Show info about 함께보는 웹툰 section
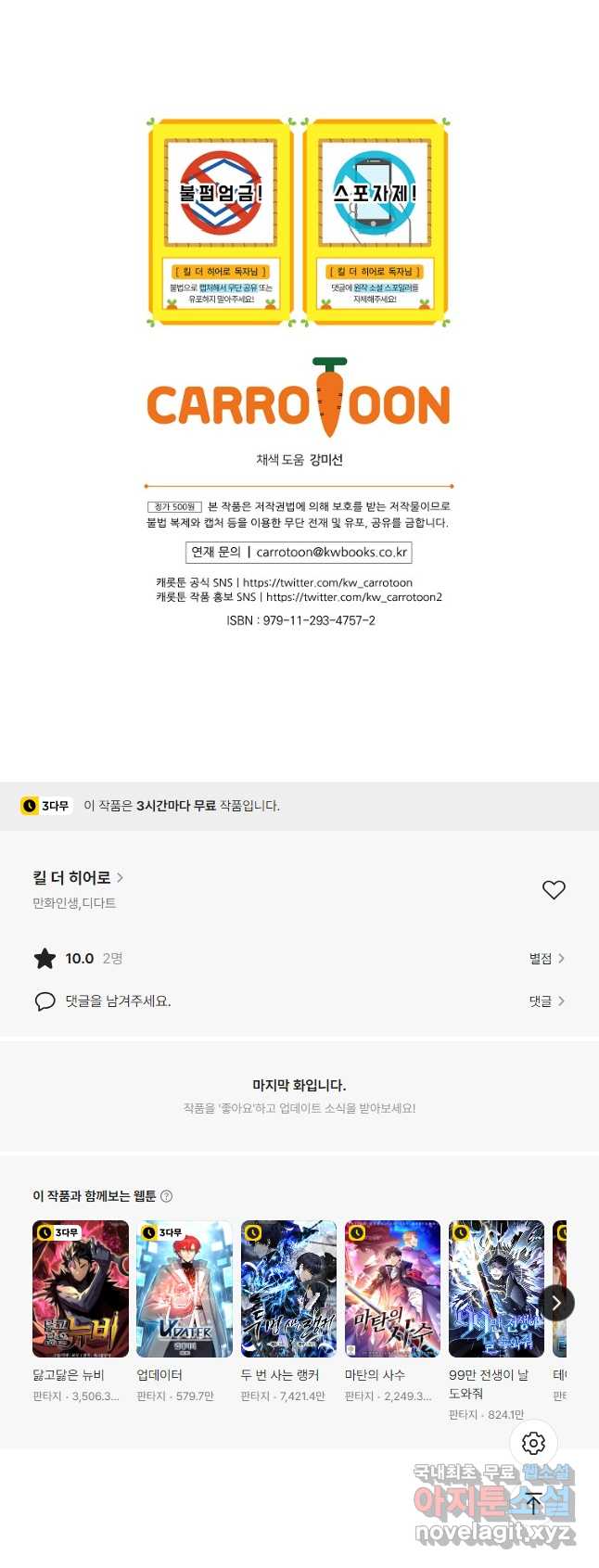The width and height of the screenshot is (599, 1568). tap(167, 1196)
